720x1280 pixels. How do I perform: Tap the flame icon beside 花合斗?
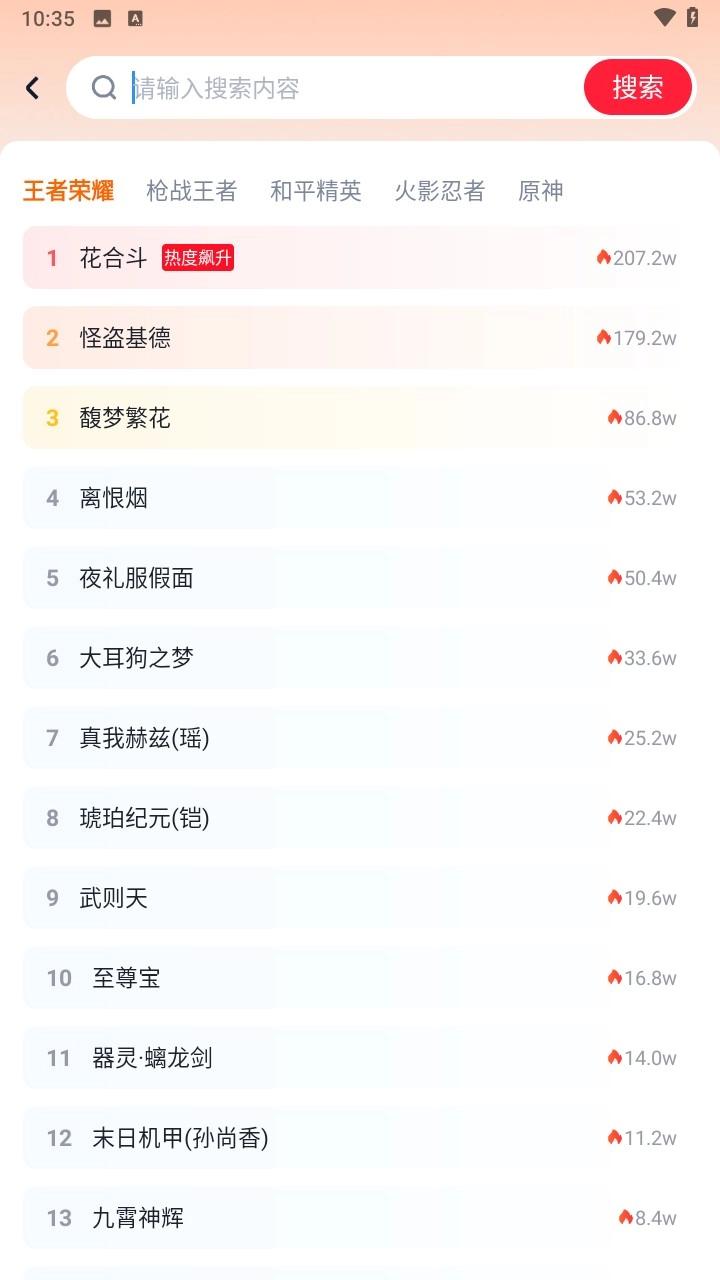[604, 258]
